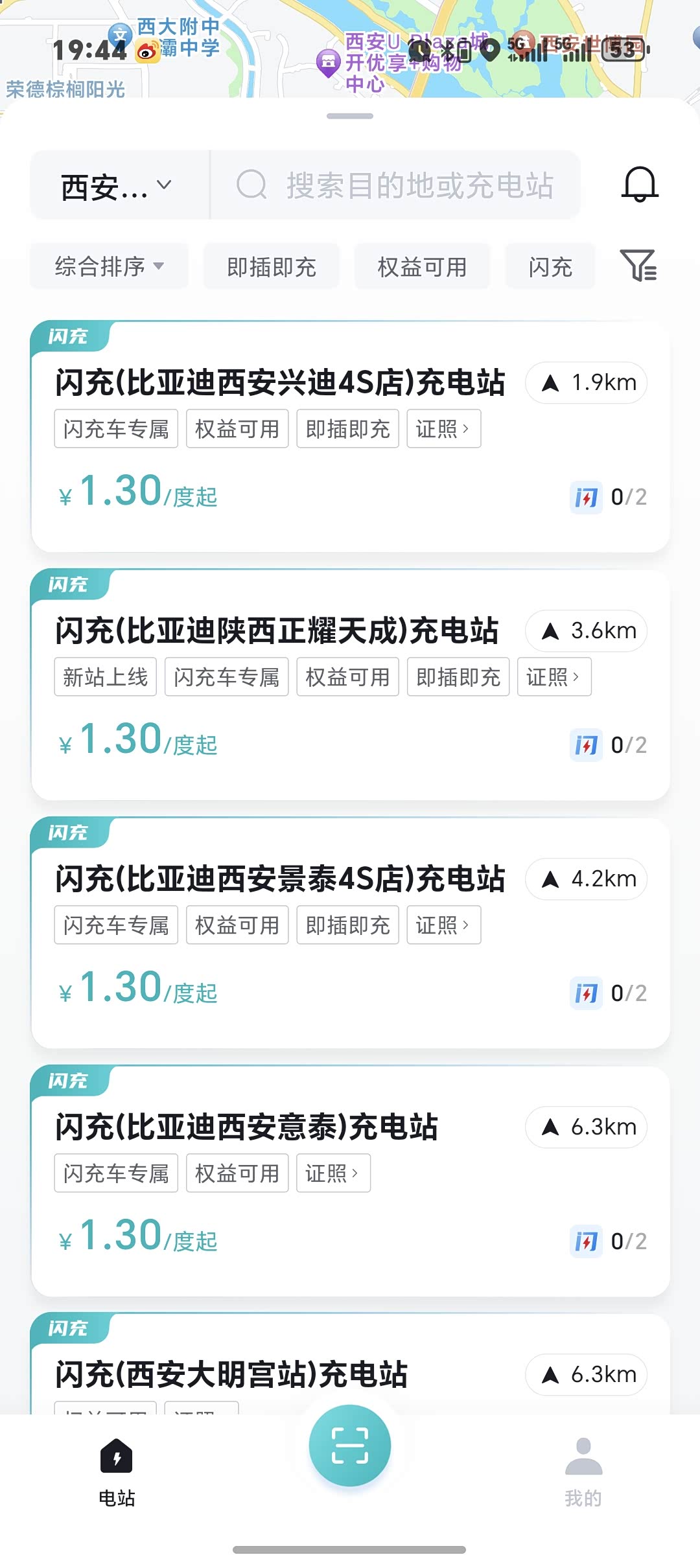The width and height of the screenshot is (700, 1568).
Task: Navigate to the station 1.9km away
Action: point(587,383)
